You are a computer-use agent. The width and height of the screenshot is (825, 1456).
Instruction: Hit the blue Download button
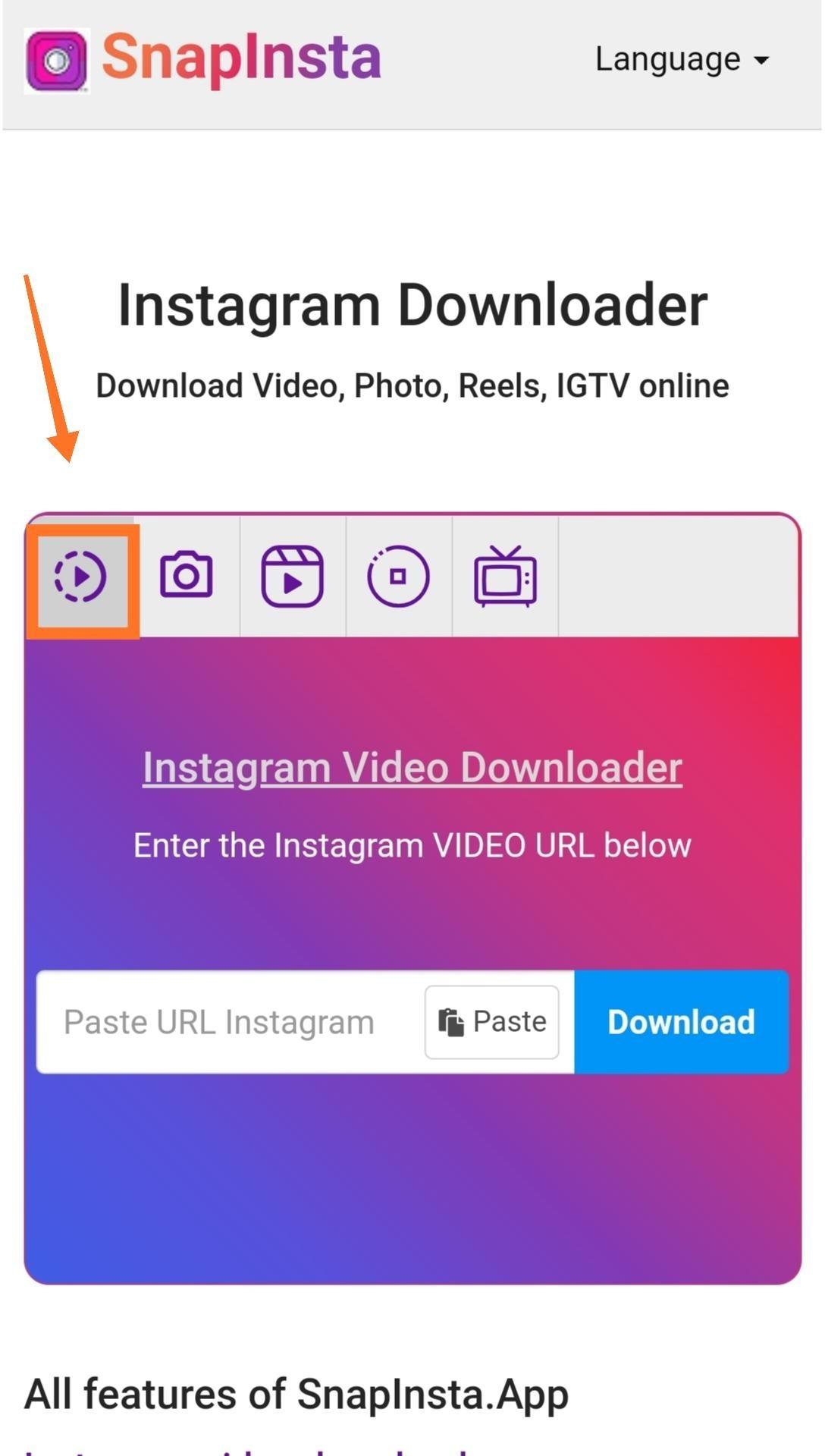click(x=681, y=1022)
